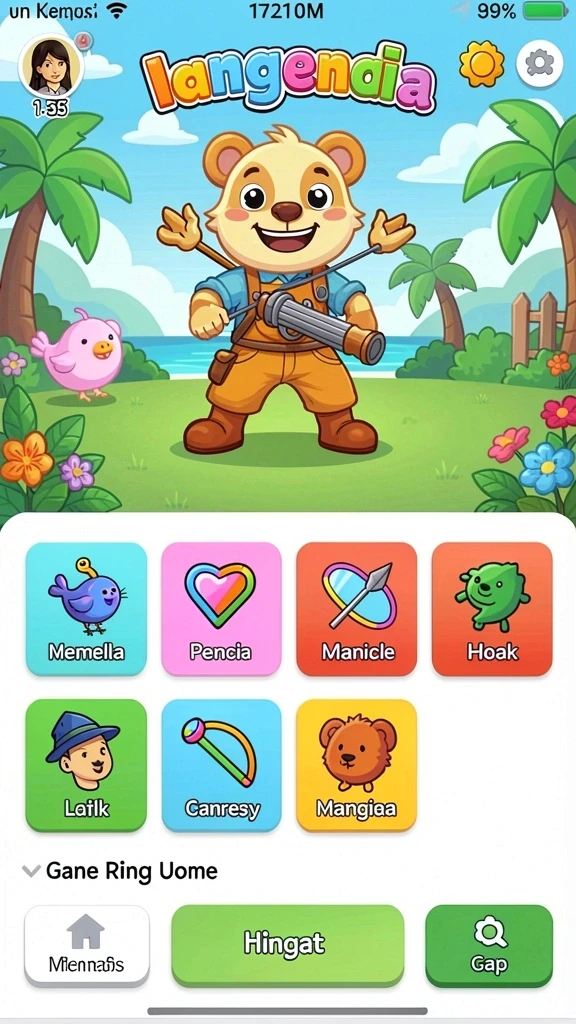This screenshot has height=1024, width=576.
Task: Tap the sun icon beside settings
Action: coord(482,64)
